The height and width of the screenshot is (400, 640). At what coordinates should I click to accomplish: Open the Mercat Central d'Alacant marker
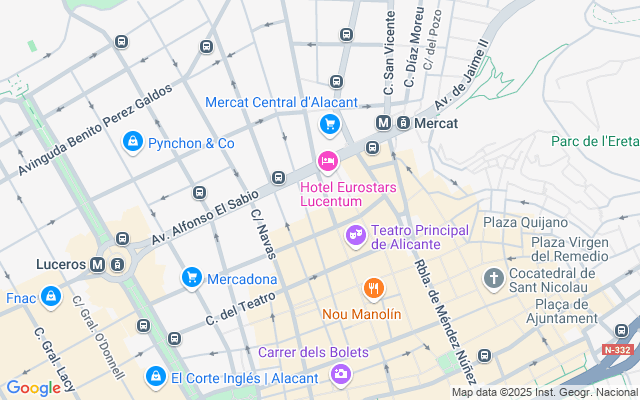coord(329,125)
